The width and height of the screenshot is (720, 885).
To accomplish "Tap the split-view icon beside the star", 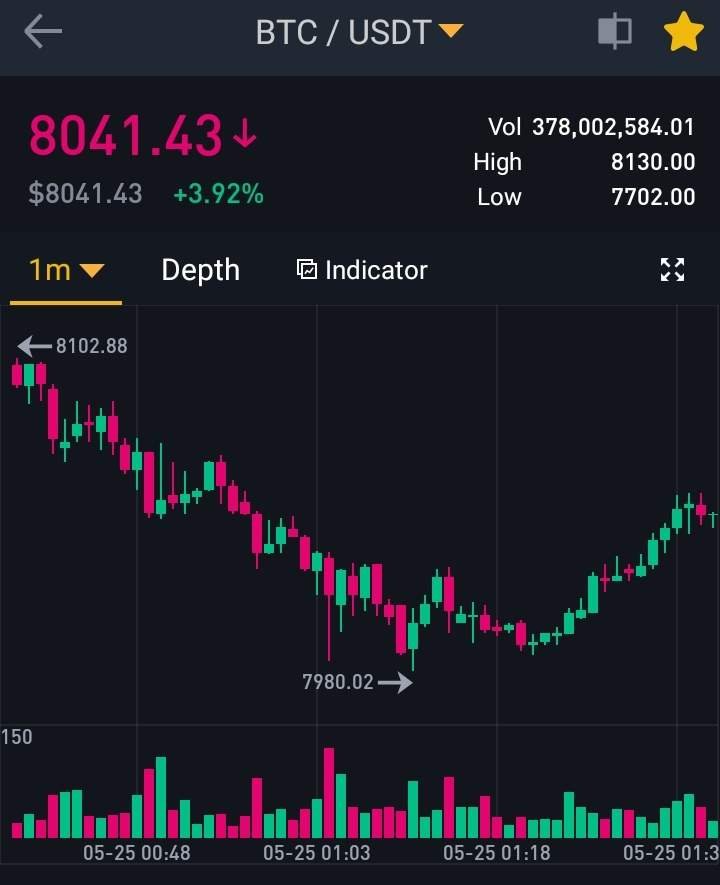I will click(x=614, y=30).
